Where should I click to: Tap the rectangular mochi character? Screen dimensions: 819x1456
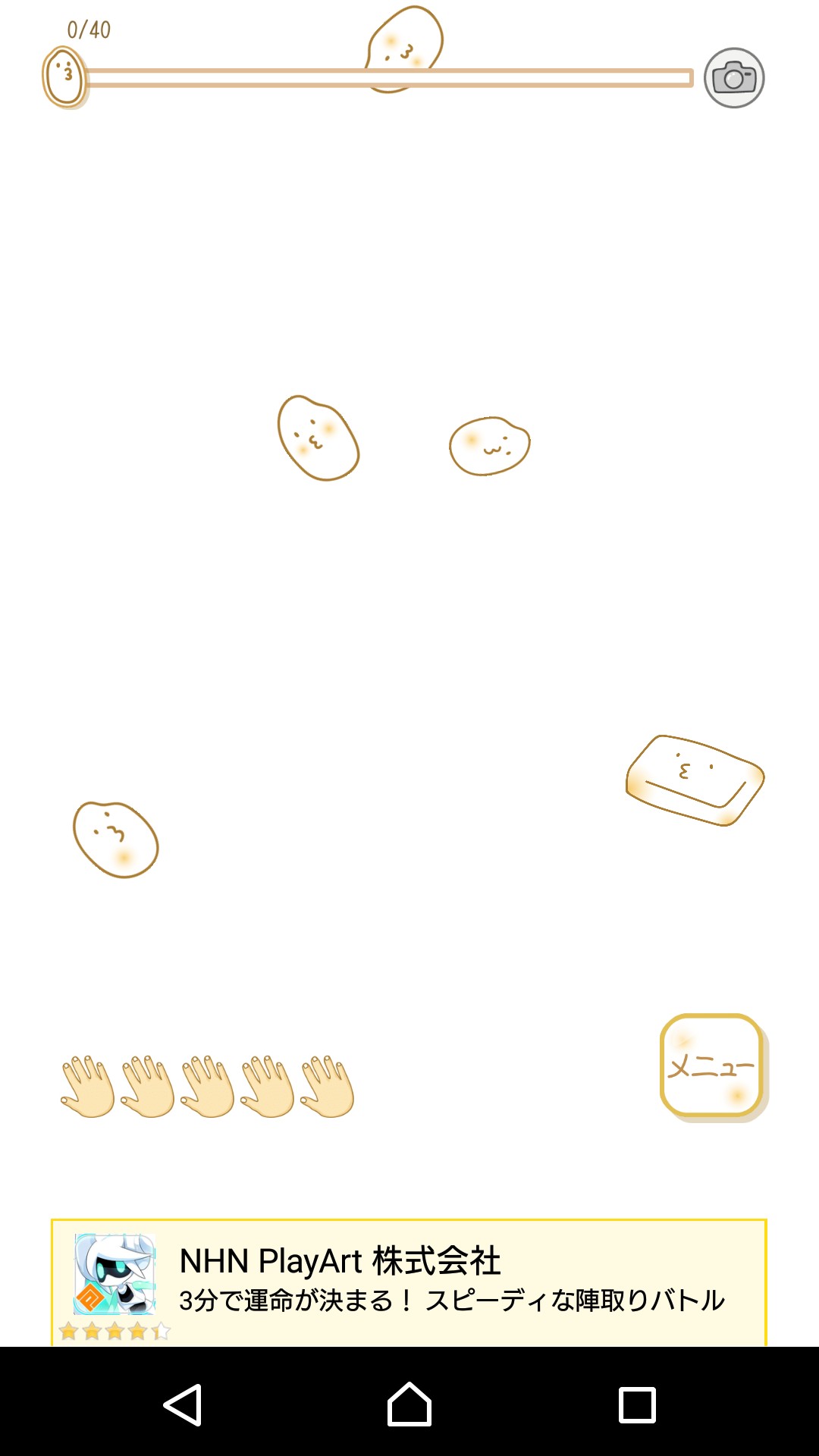[x=695, y=780]
